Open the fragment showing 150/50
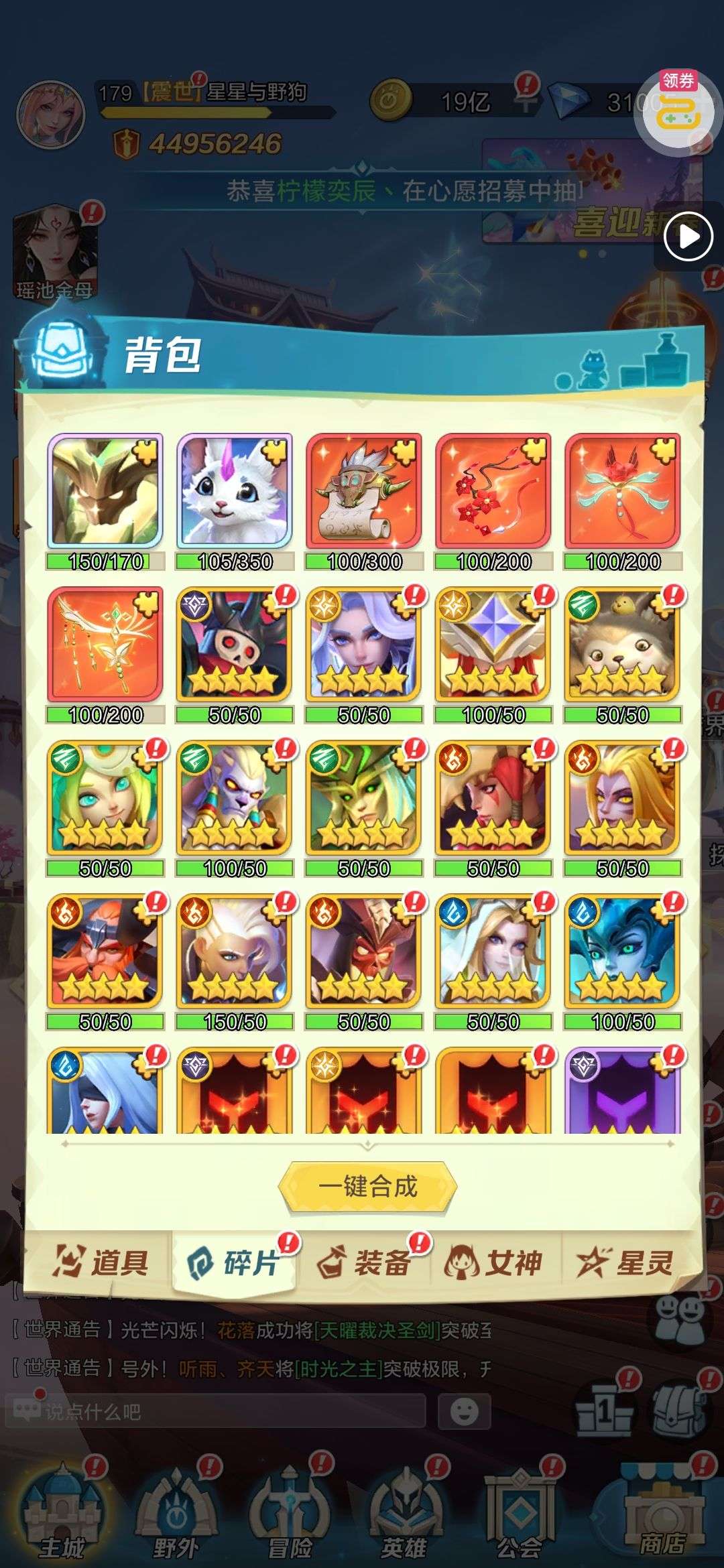Screen dimensions: 724x1568 click(235, 953)
